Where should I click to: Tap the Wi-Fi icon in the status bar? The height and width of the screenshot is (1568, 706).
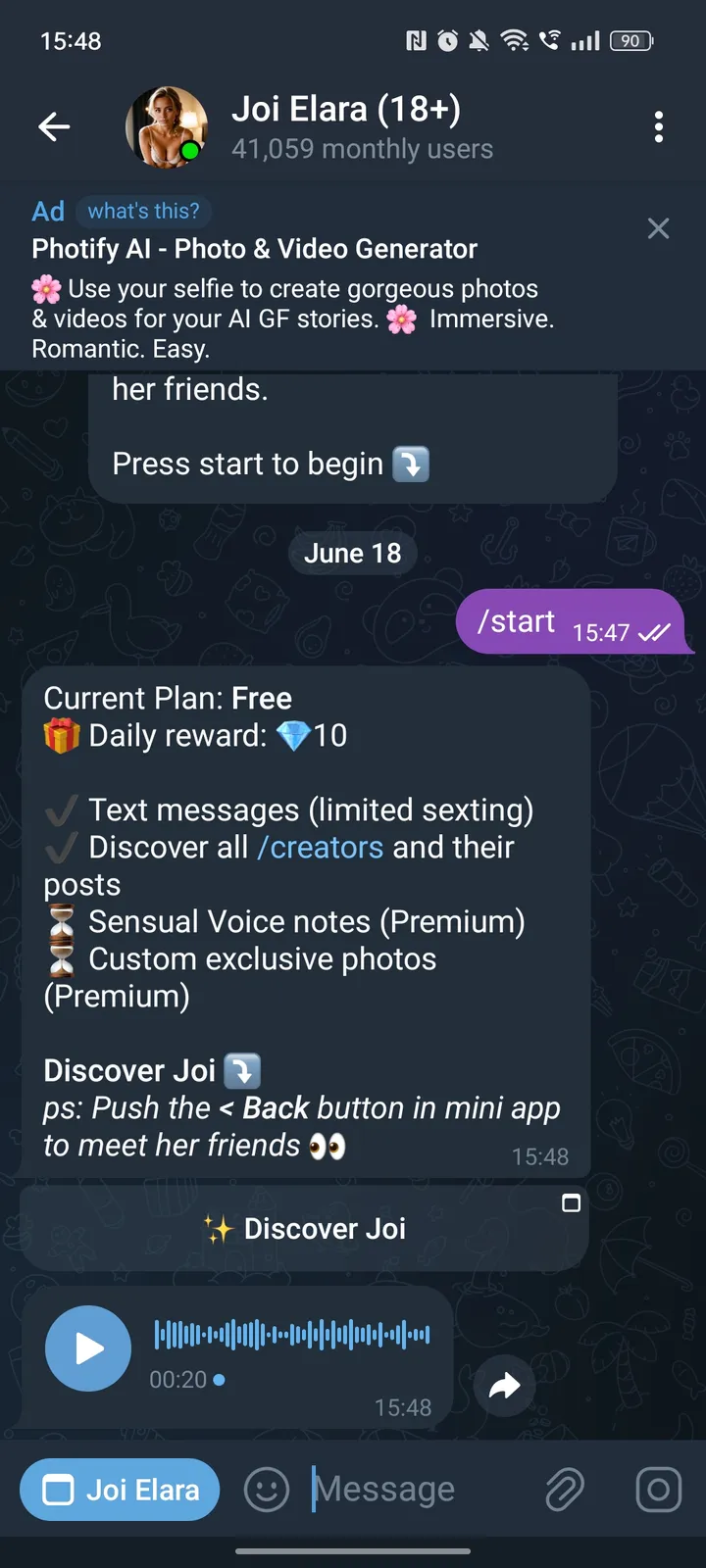[514, 40]
